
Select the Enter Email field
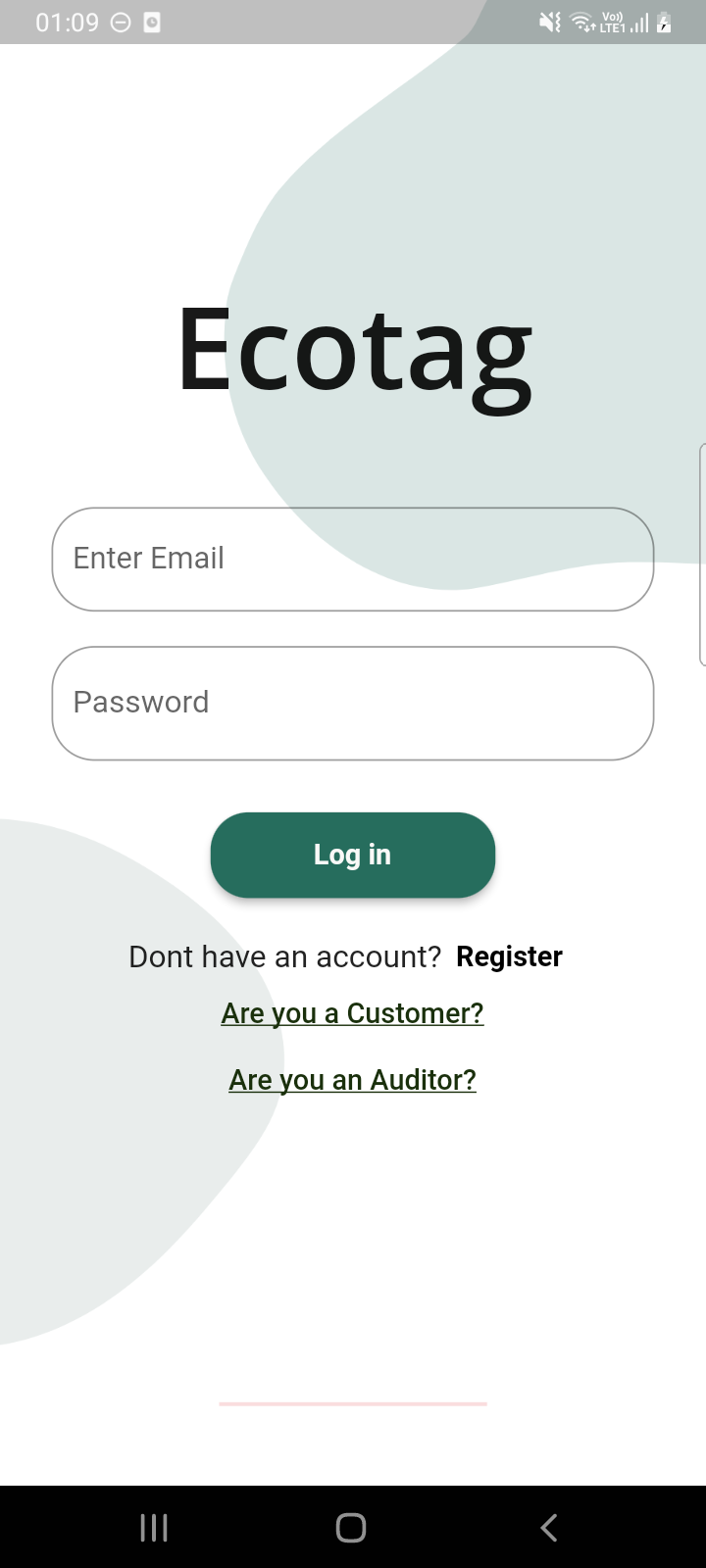tap(352, 559)
